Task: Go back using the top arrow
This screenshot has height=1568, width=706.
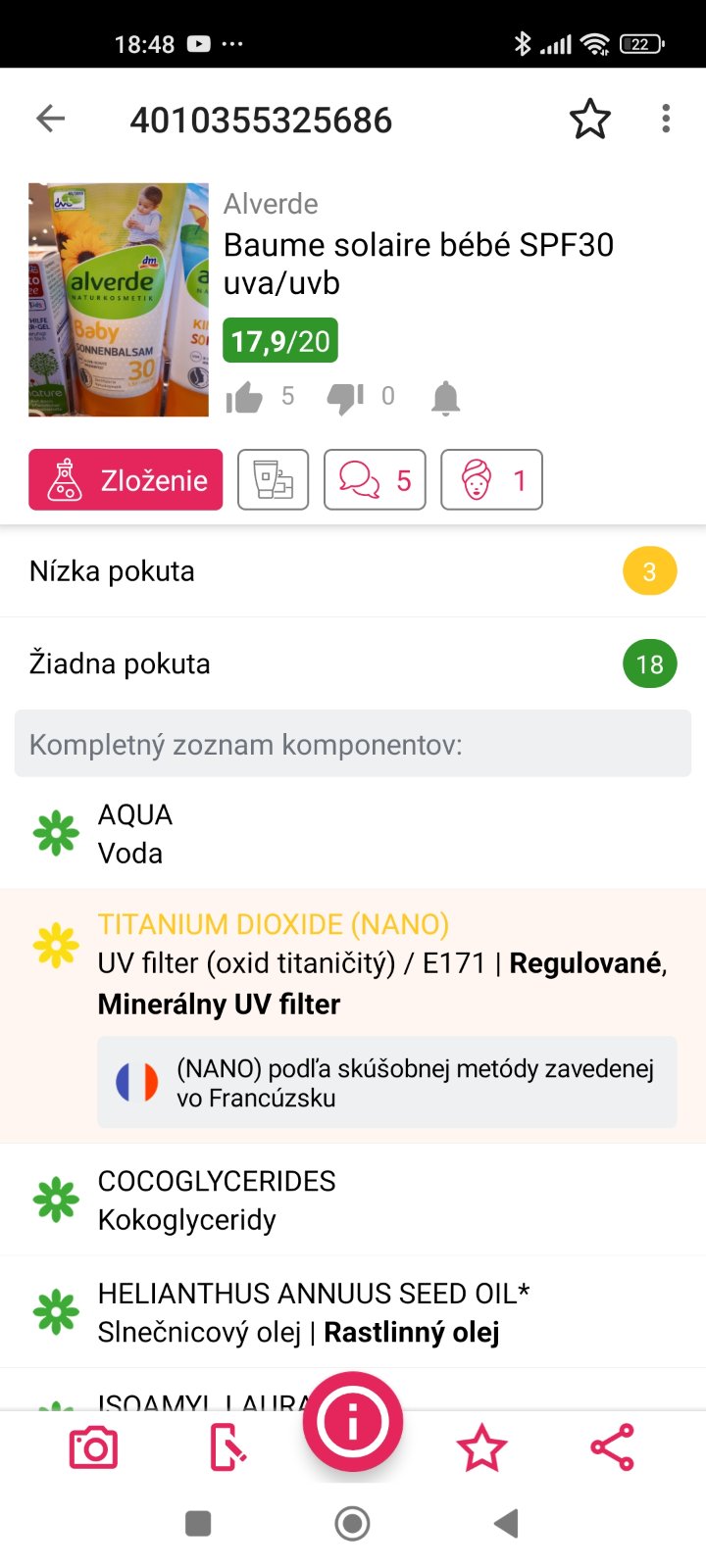Action: [x=50, y=120]
